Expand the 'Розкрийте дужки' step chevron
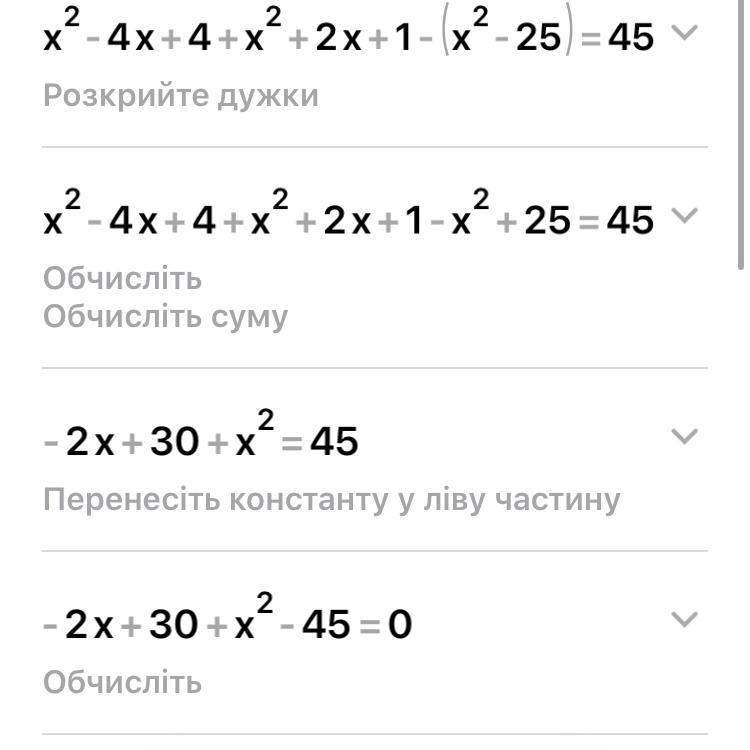This screenshot has height=750, width=750. click(x=684, y=33)
